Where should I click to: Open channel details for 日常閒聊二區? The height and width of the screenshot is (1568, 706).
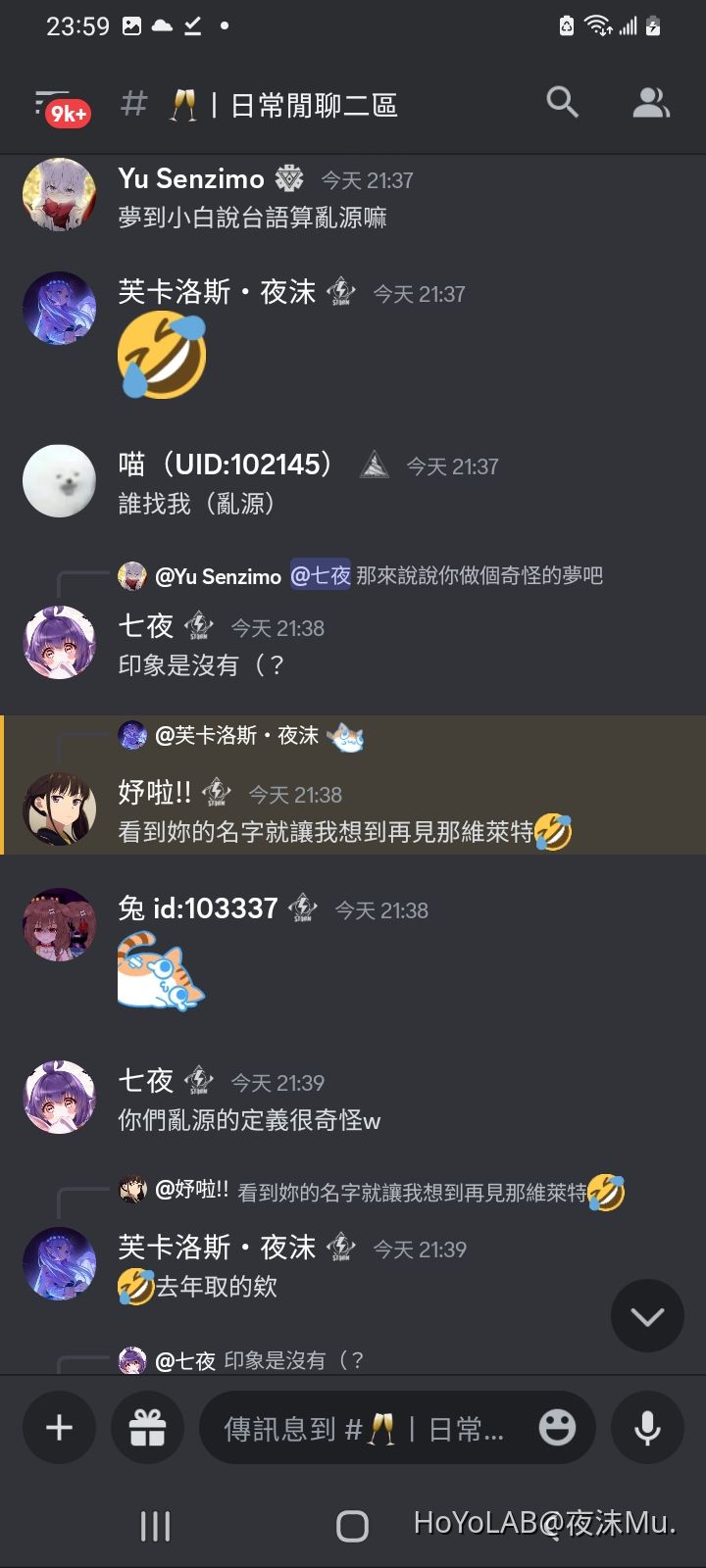click(x=312, y=105)
